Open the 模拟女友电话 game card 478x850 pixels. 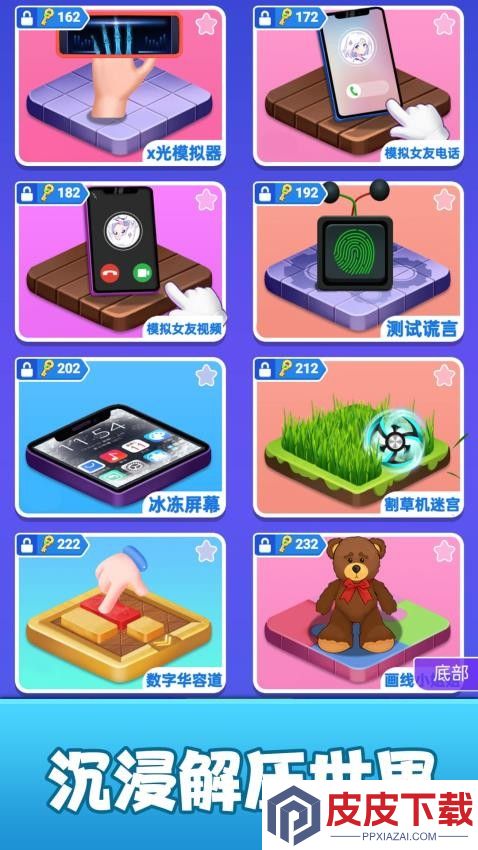358,86
